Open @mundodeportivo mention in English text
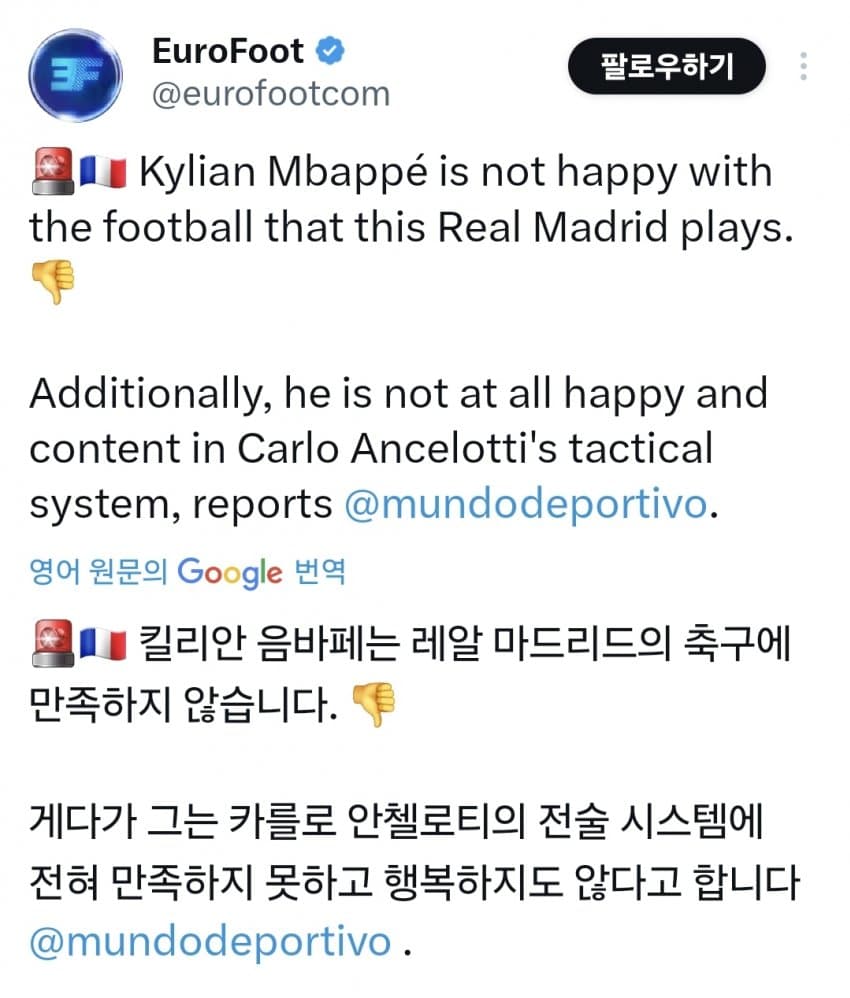The height and width of the screenshot is (998, 850). (x=525, y=504)
